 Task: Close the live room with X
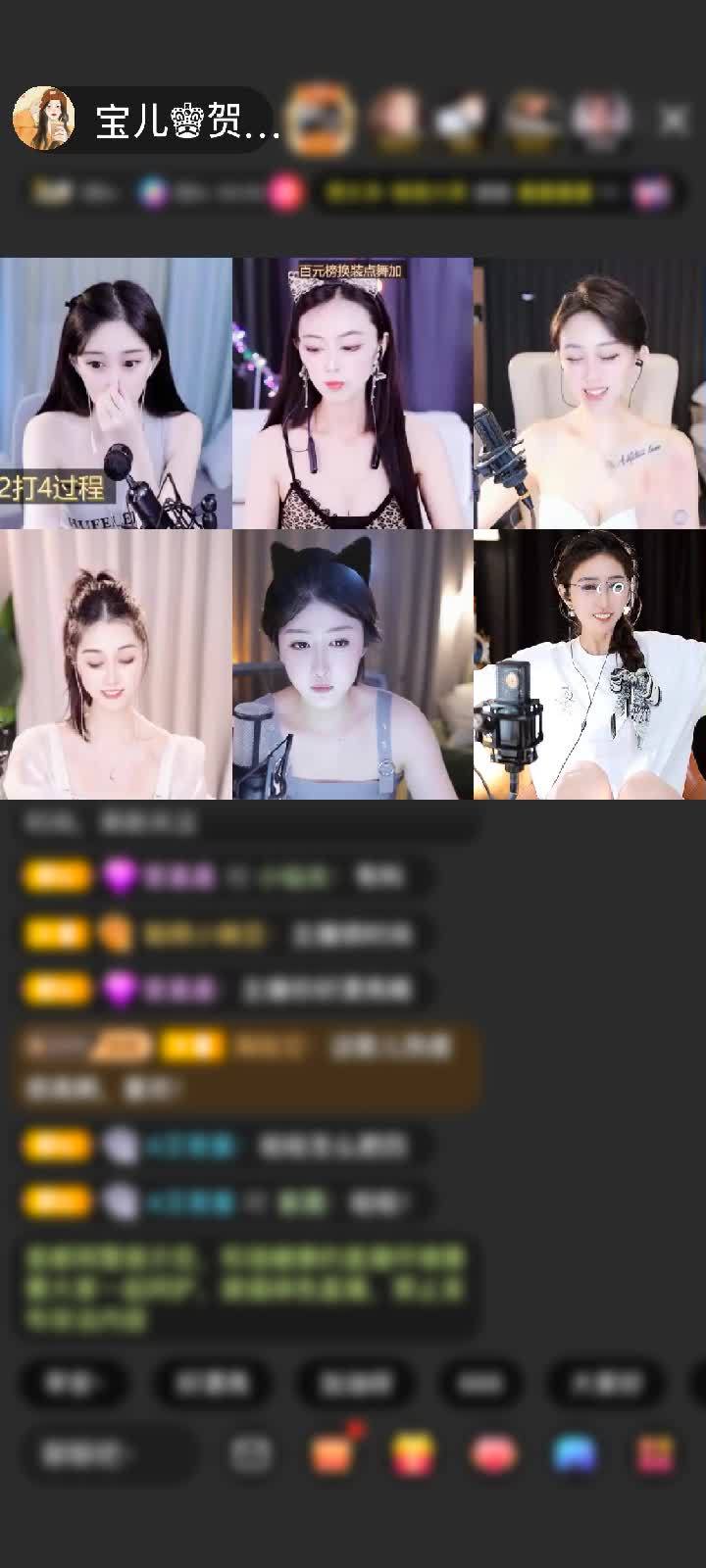[674, 120]
